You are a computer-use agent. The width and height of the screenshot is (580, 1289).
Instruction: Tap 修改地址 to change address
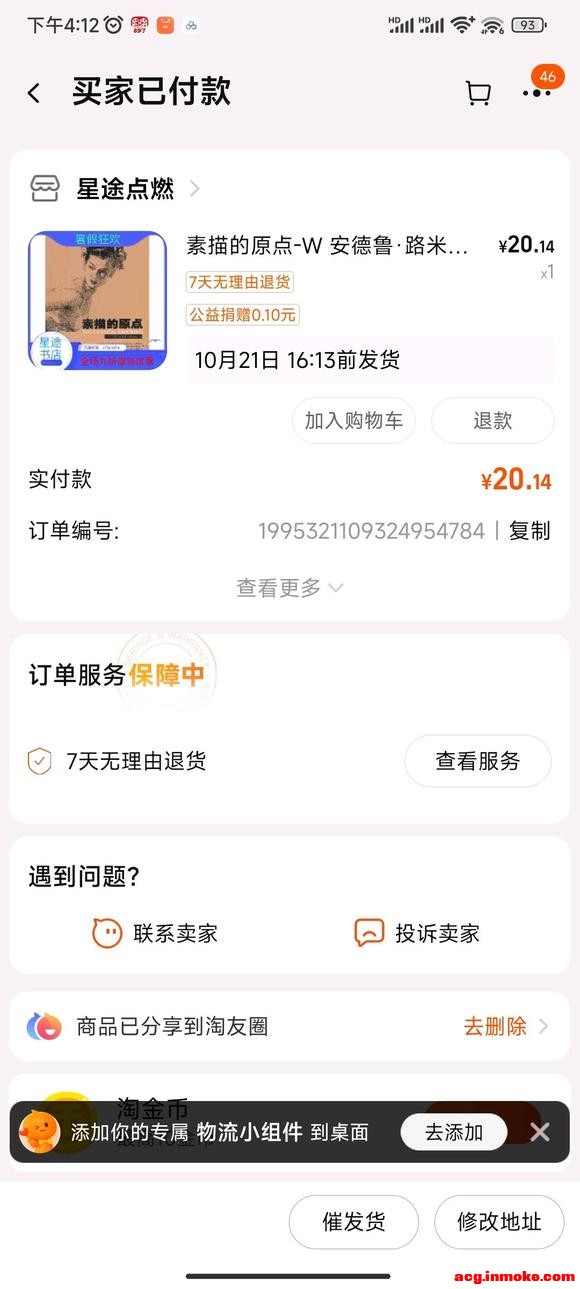tap(499, 1221)
